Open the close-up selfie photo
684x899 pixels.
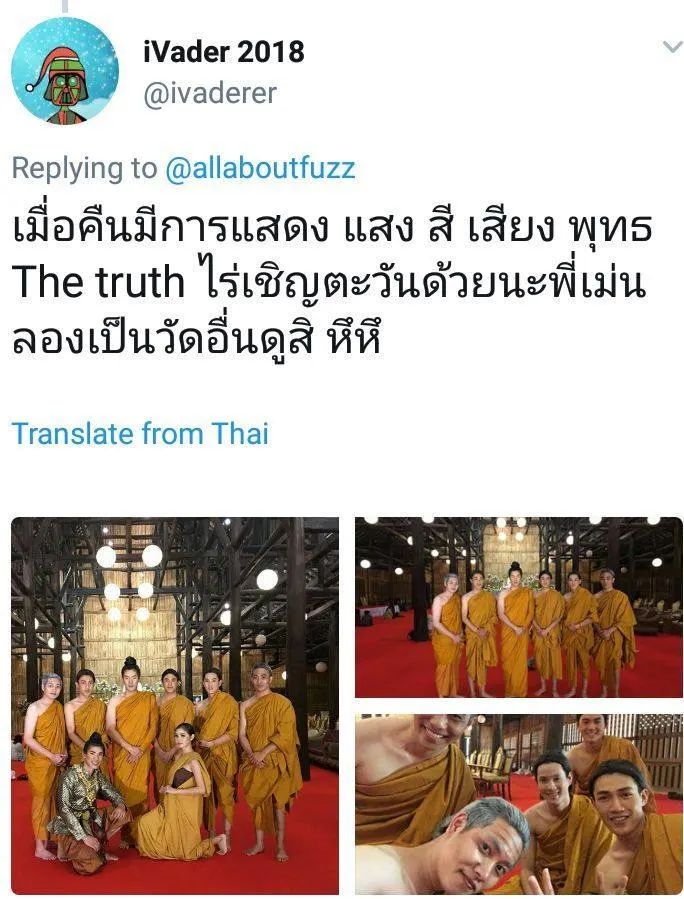tap(518, 803)
